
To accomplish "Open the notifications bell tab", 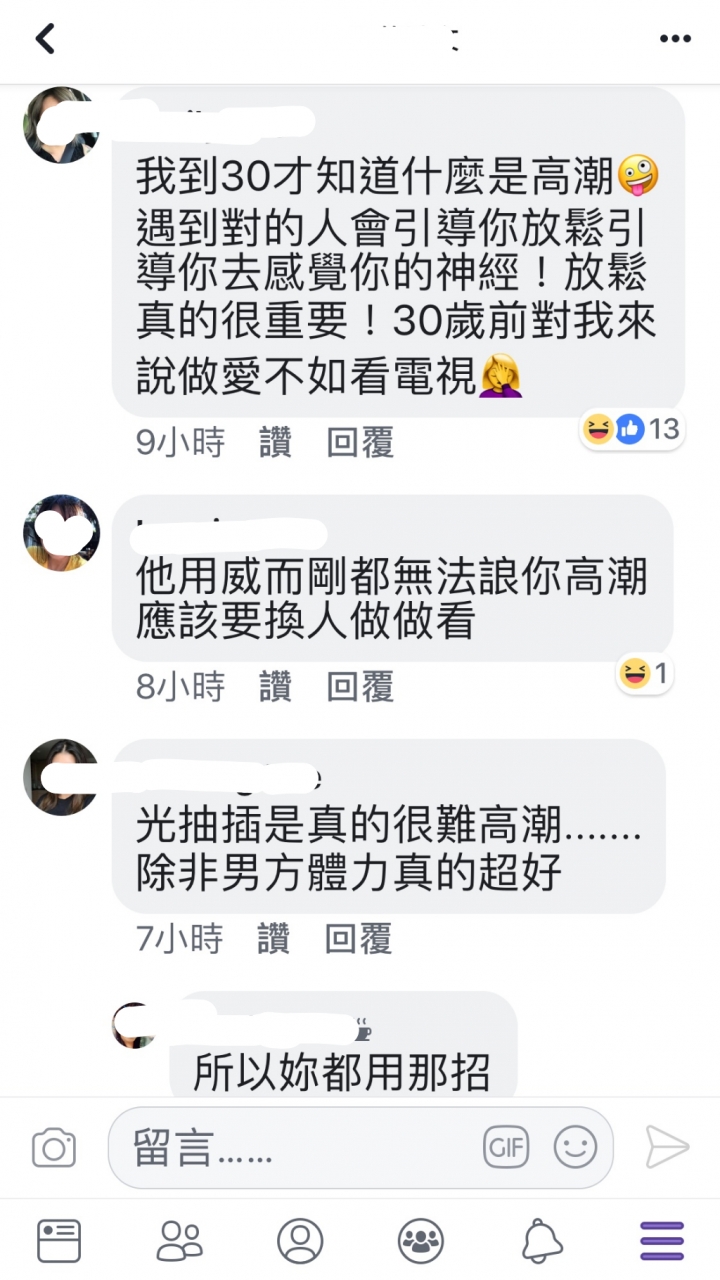I will point(541,1242).
